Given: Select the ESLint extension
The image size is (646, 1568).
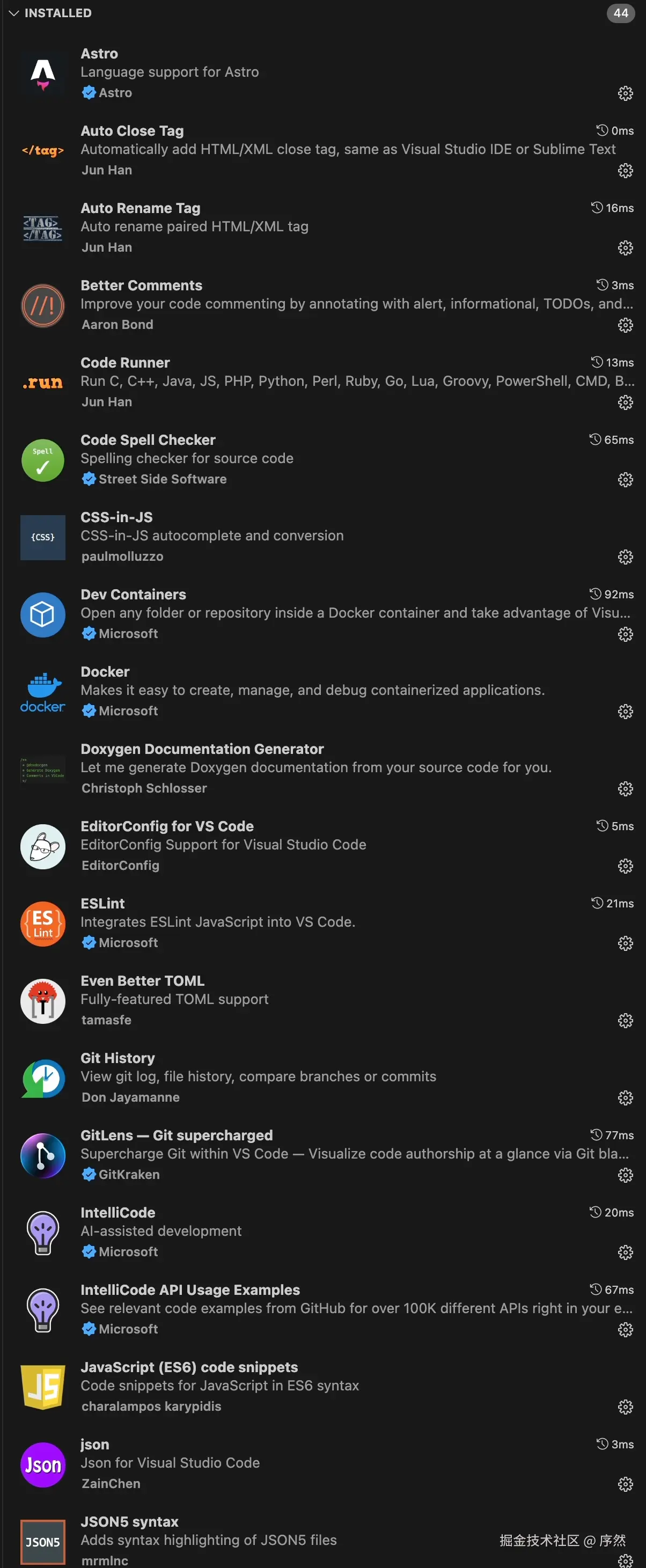Looking at the screenshot, I should 102,904.
